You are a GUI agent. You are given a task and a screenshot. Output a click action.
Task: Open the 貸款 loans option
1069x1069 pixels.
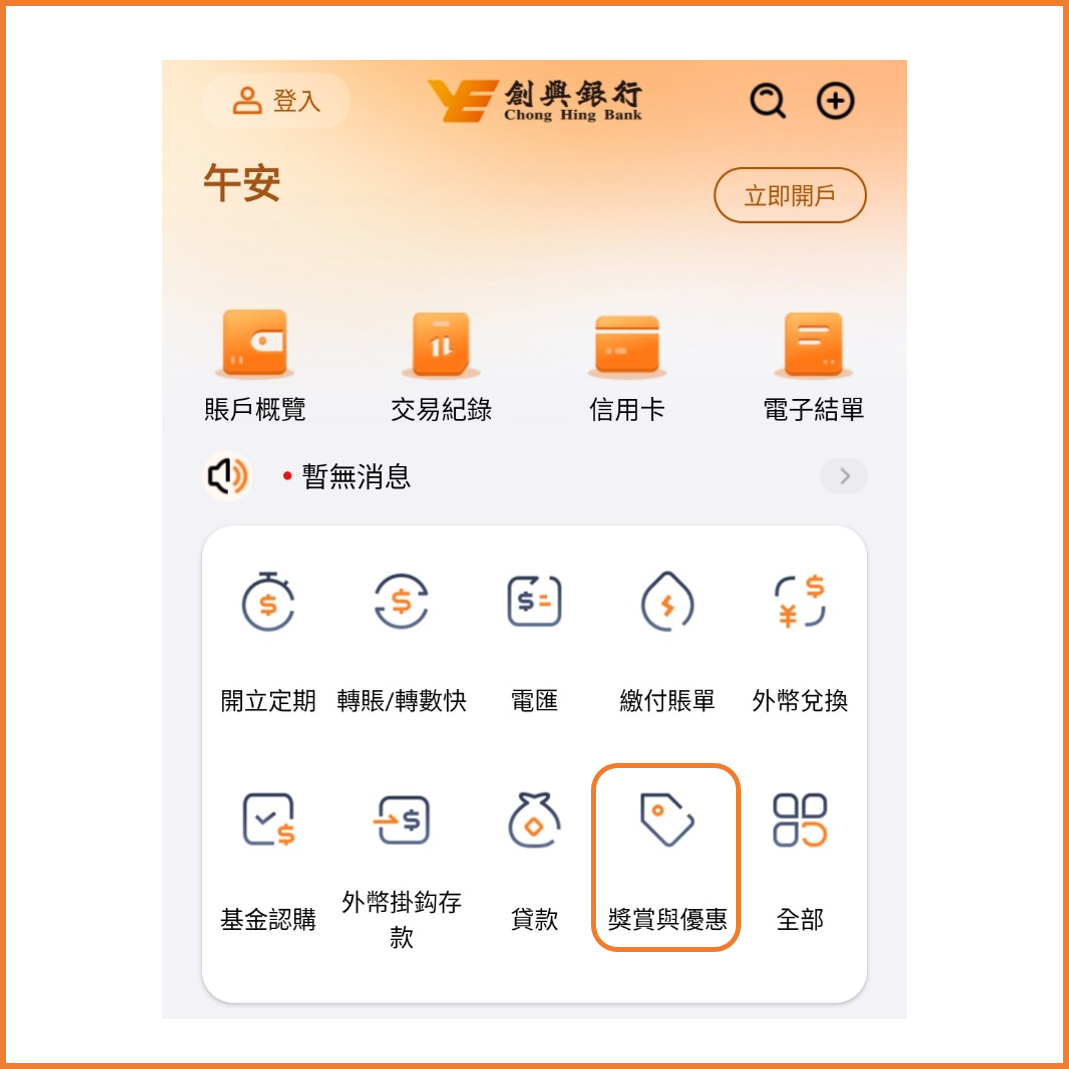pos(534,858)
